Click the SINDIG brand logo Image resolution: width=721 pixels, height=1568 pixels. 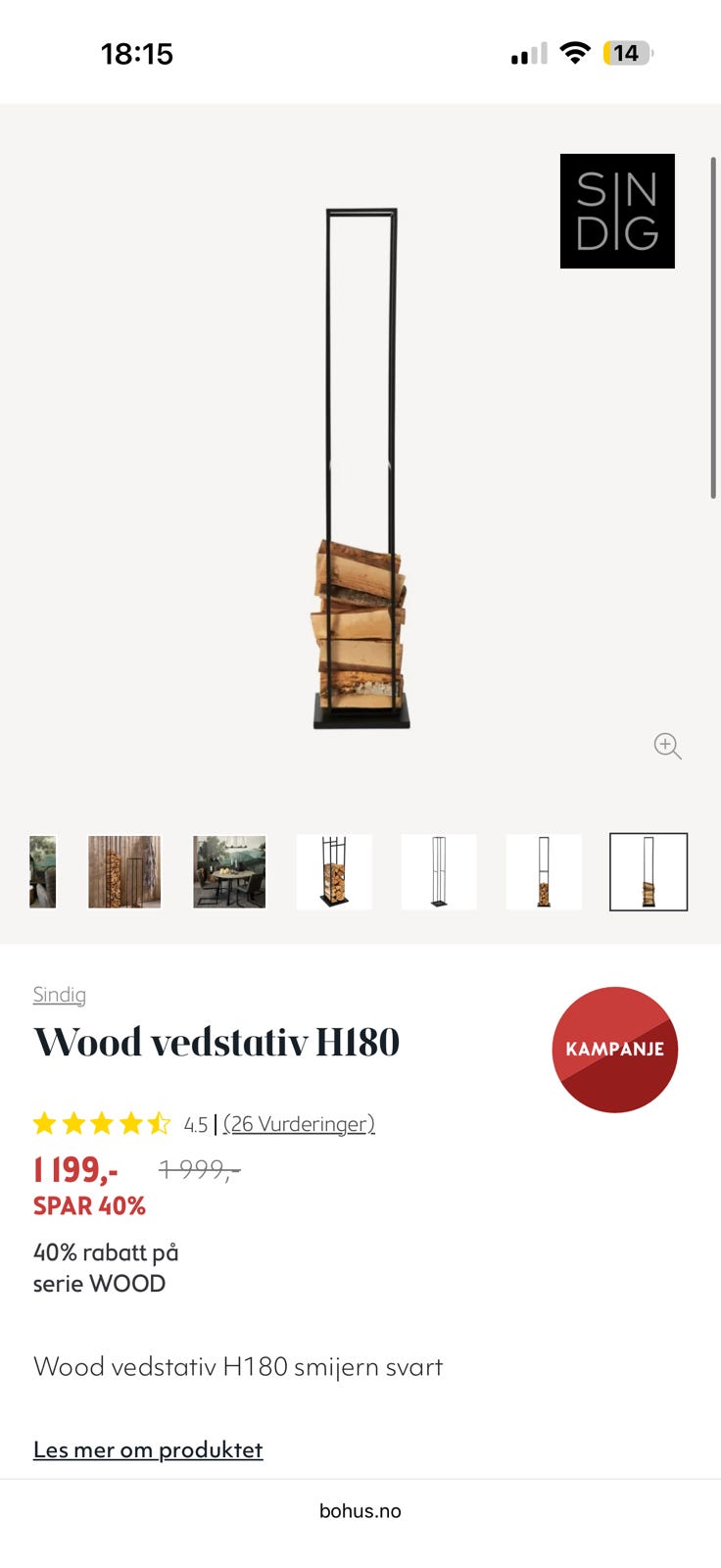coord(616,212)
